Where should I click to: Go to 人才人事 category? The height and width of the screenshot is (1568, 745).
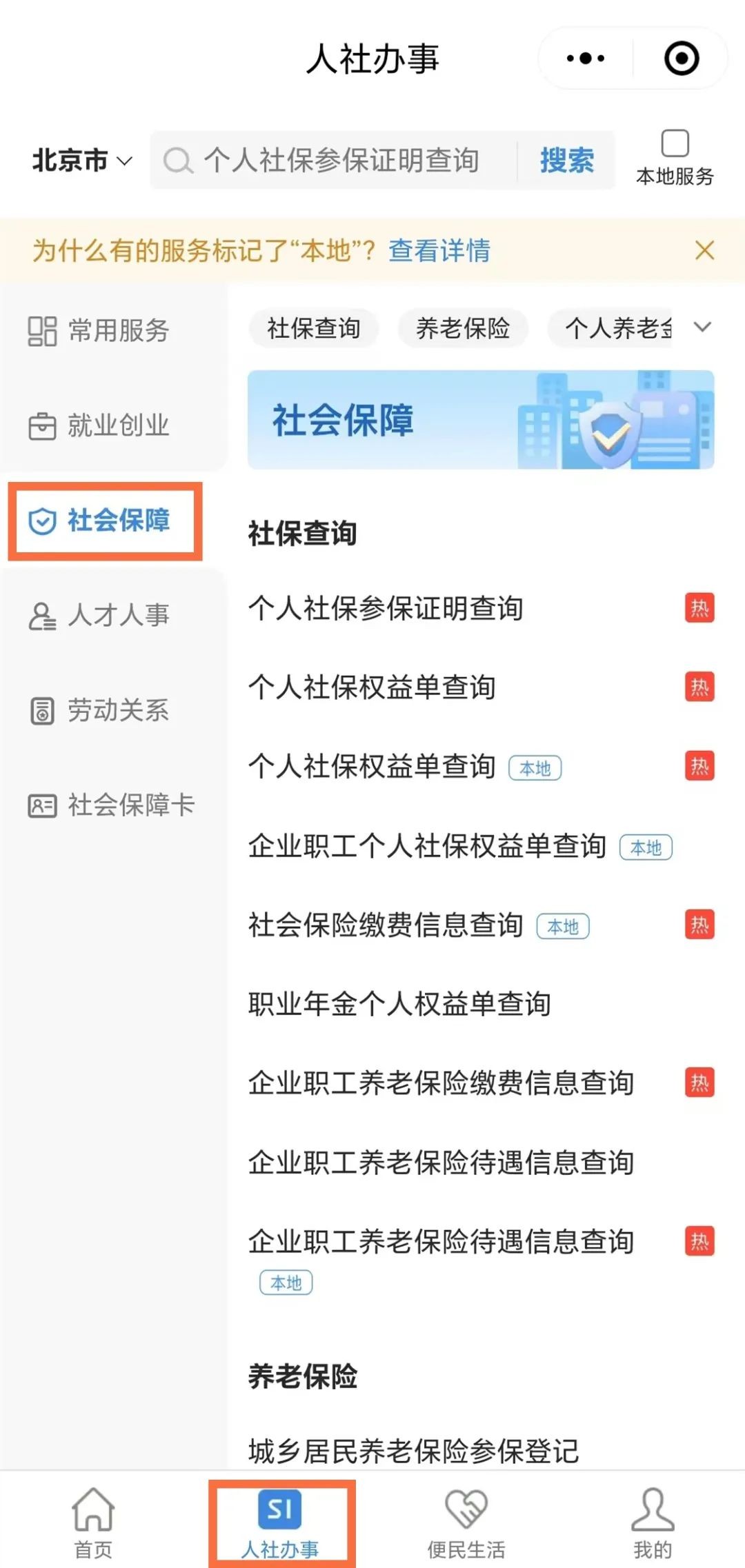click(x=100, y=615)
